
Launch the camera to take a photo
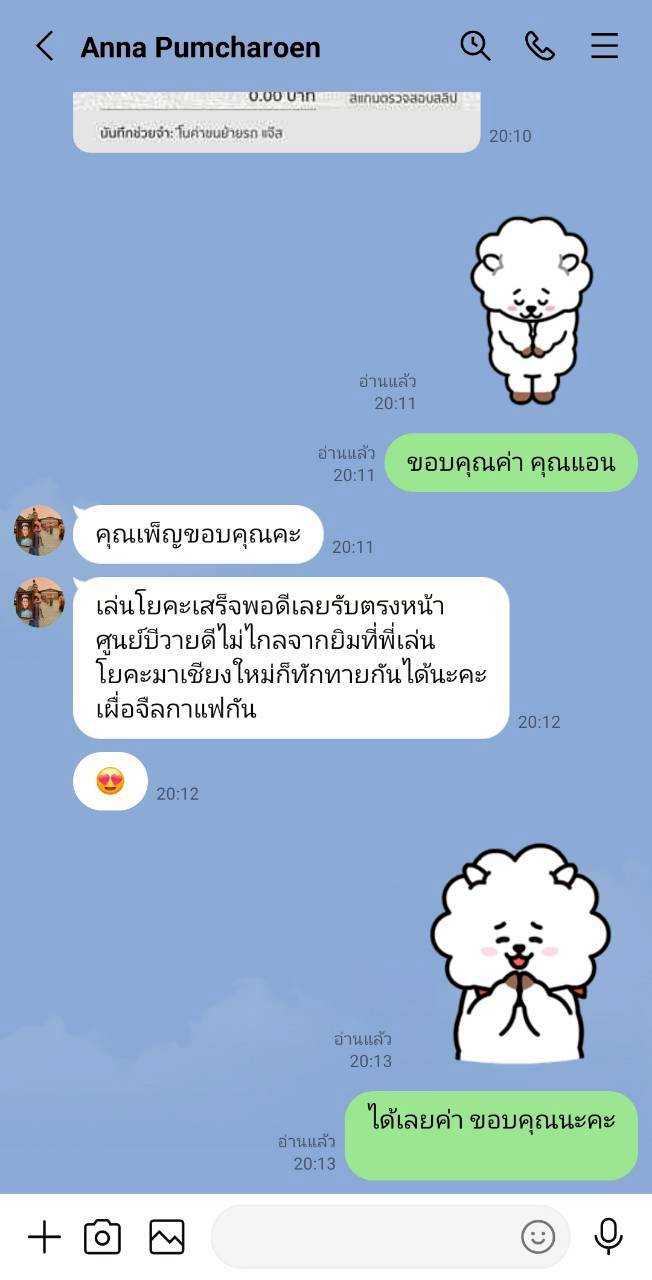102,1237
